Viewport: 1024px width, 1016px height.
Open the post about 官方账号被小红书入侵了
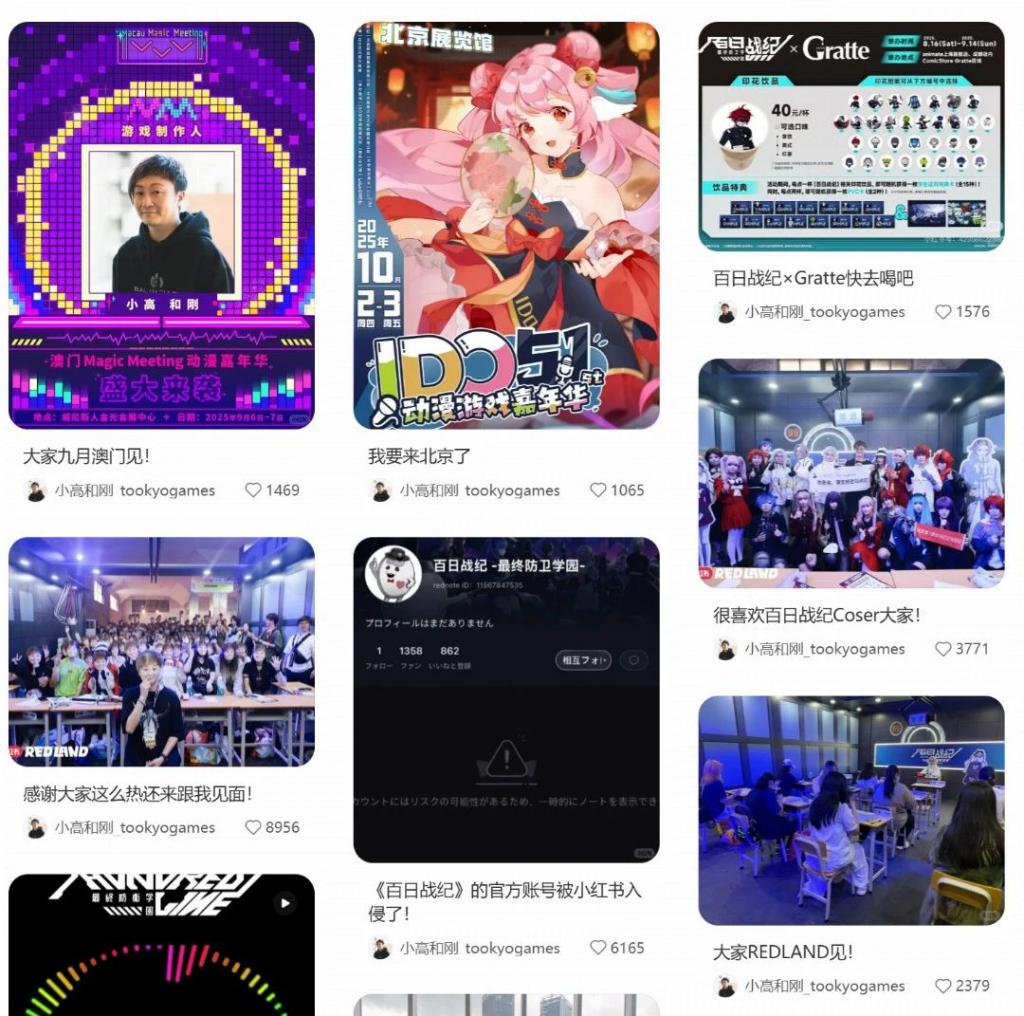click(x=506, y=700)
